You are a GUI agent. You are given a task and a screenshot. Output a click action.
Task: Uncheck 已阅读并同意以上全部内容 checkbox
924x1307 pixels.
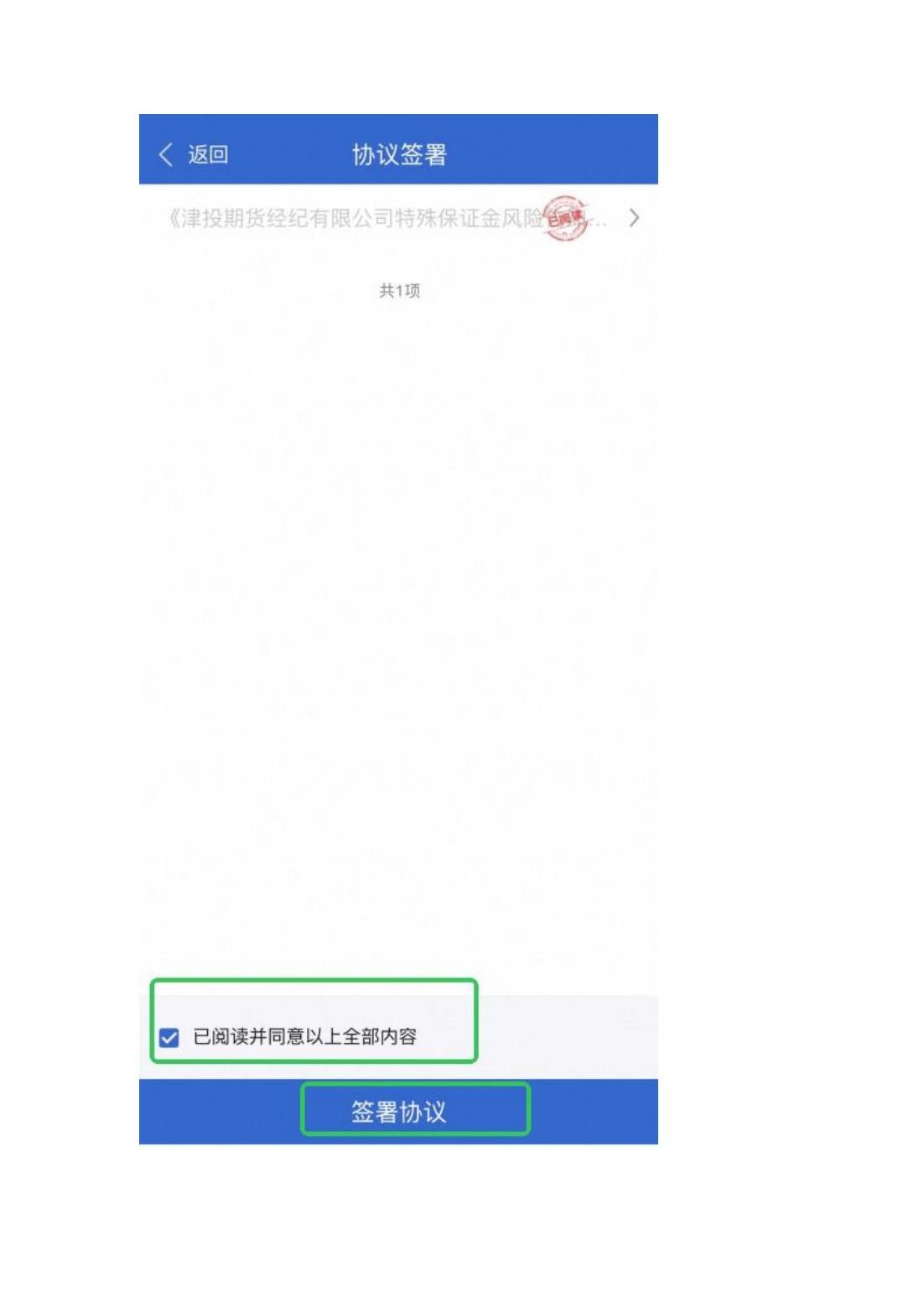pos(169,1038)
